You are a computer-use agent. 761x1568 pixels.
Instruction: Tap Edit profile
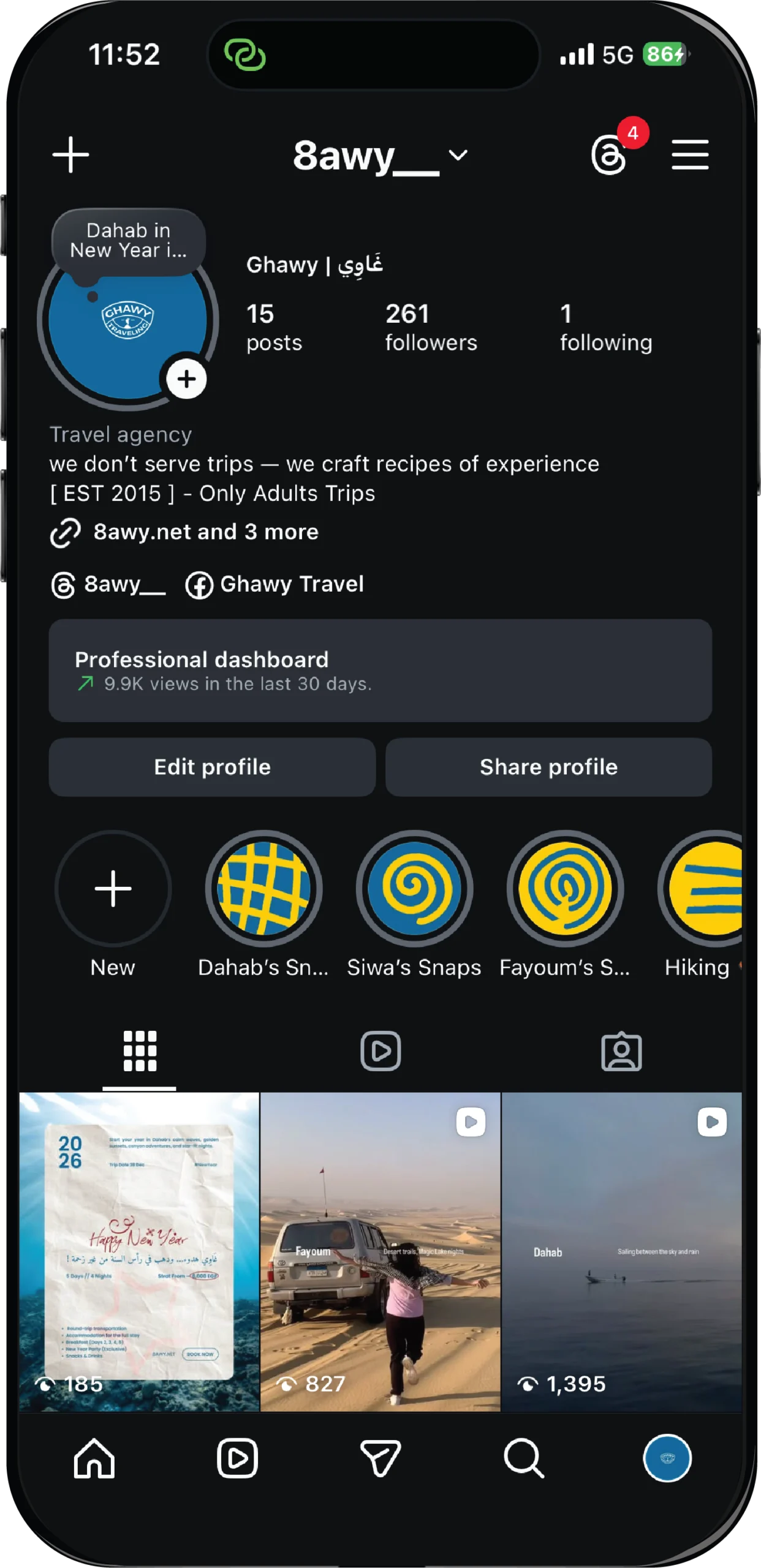click(x=212, y=767)
